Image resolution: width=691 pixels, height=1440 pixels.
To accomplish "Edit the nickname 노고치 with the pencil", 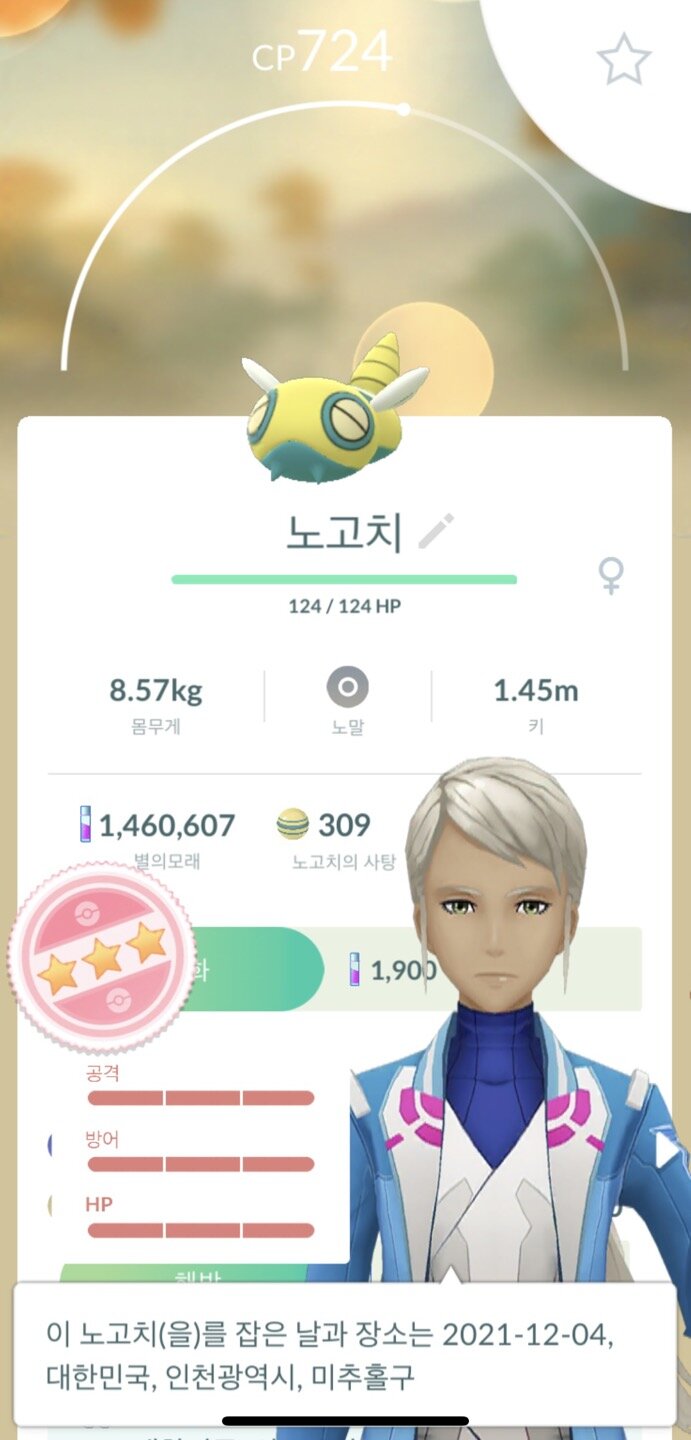I will 436,531.
